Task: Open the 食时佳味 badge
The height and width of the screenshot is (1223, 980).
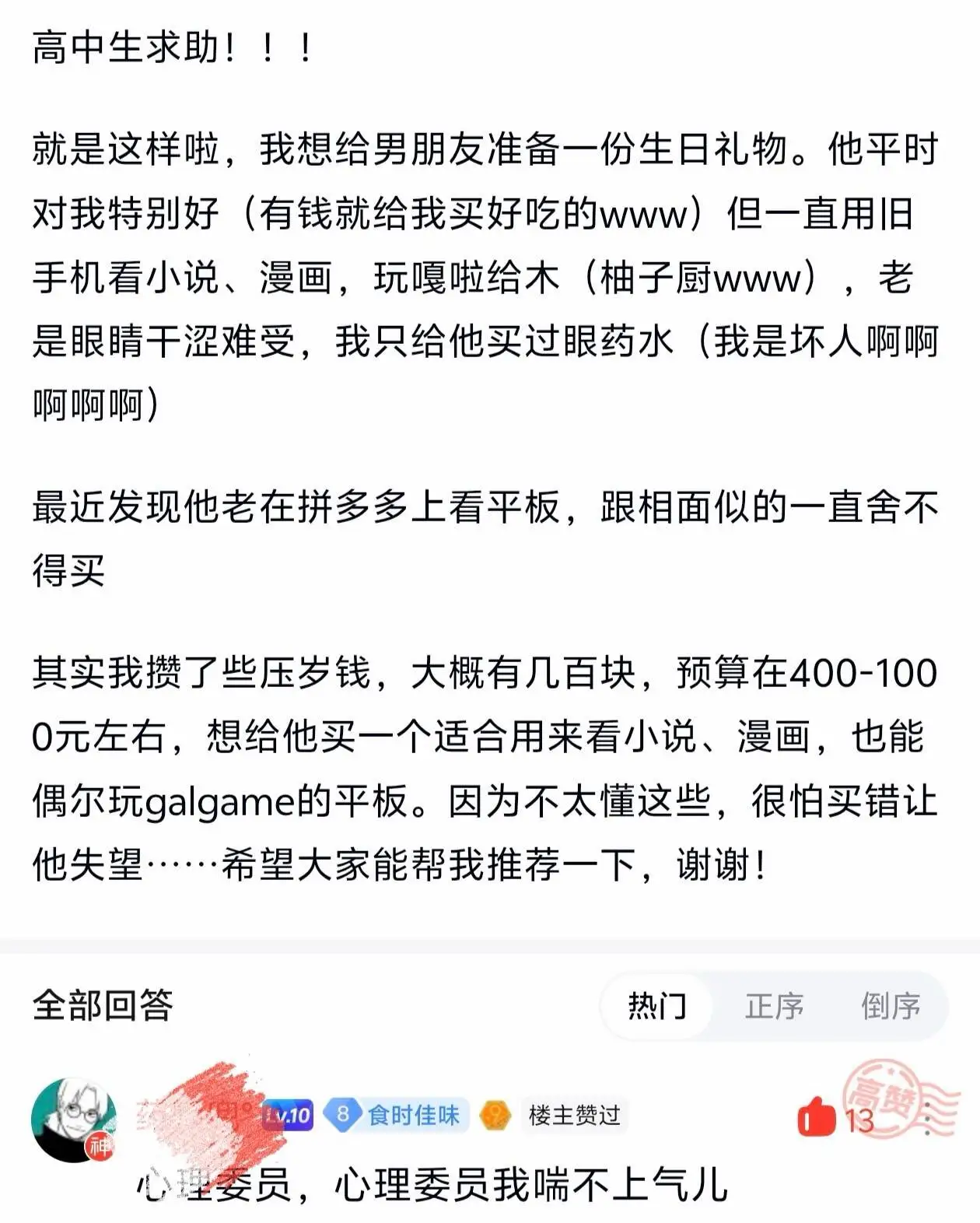Action: [397, 1115]
